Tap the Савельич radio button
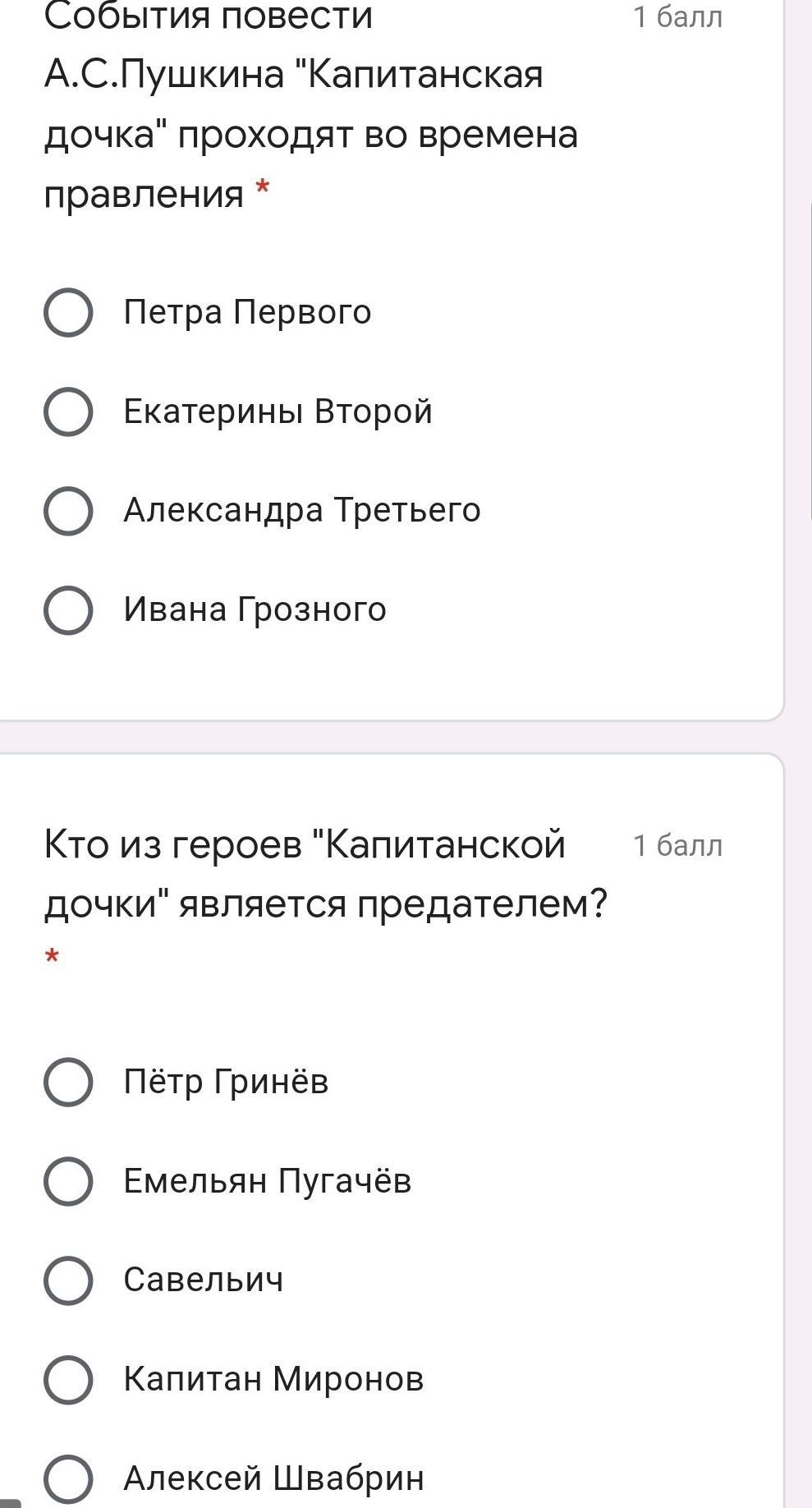The image size is (812, 1508). (68, 1280)
